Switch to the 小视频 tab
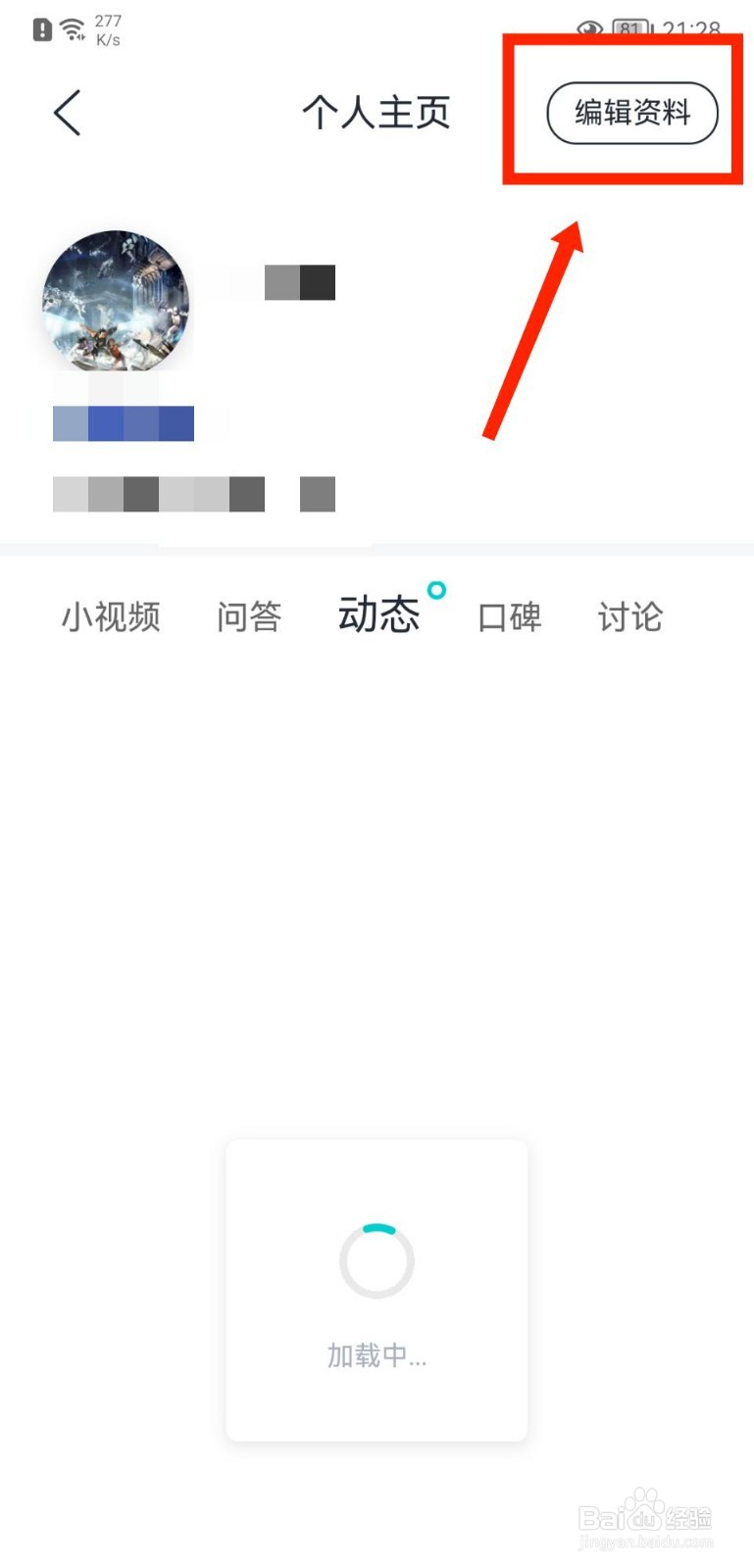 (110, 616)
